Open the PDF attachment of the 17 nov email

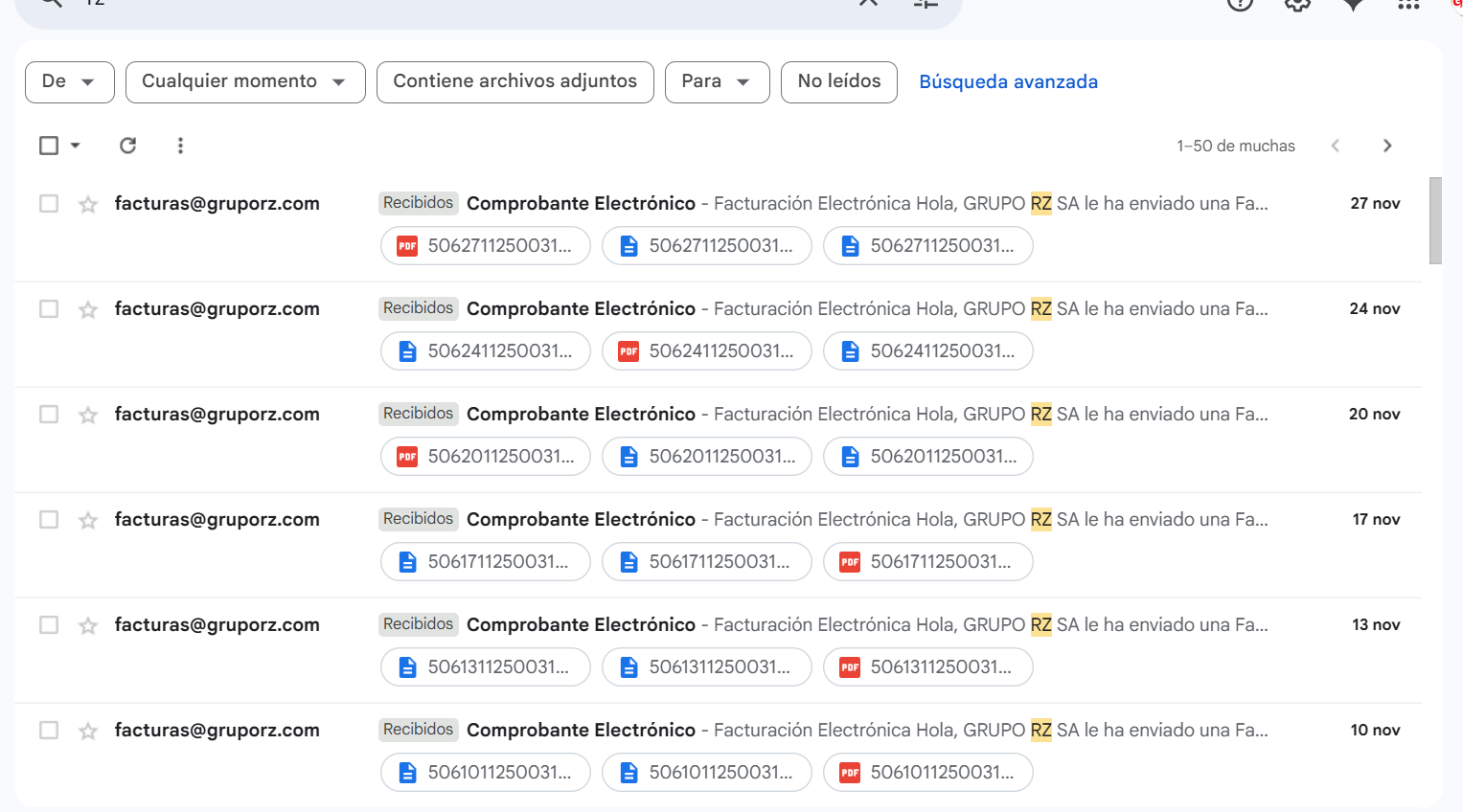pos(927,562)
